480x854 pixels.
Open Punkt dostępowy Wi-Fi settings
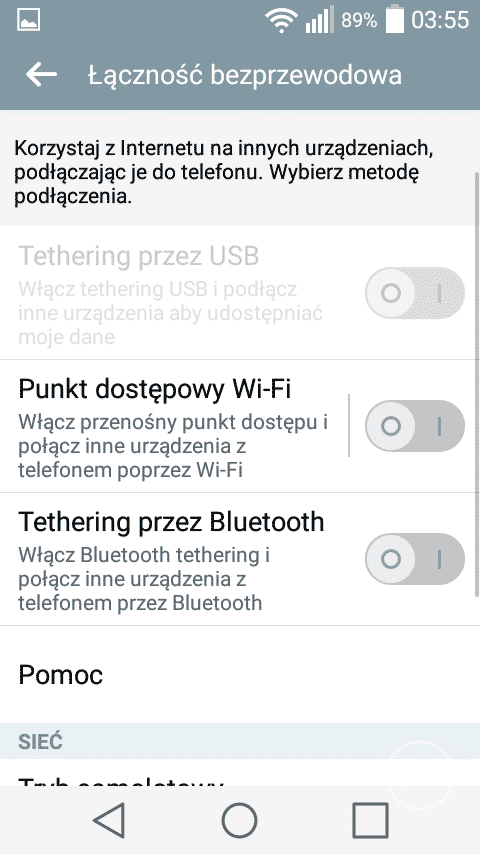click(x=173, y=426)
